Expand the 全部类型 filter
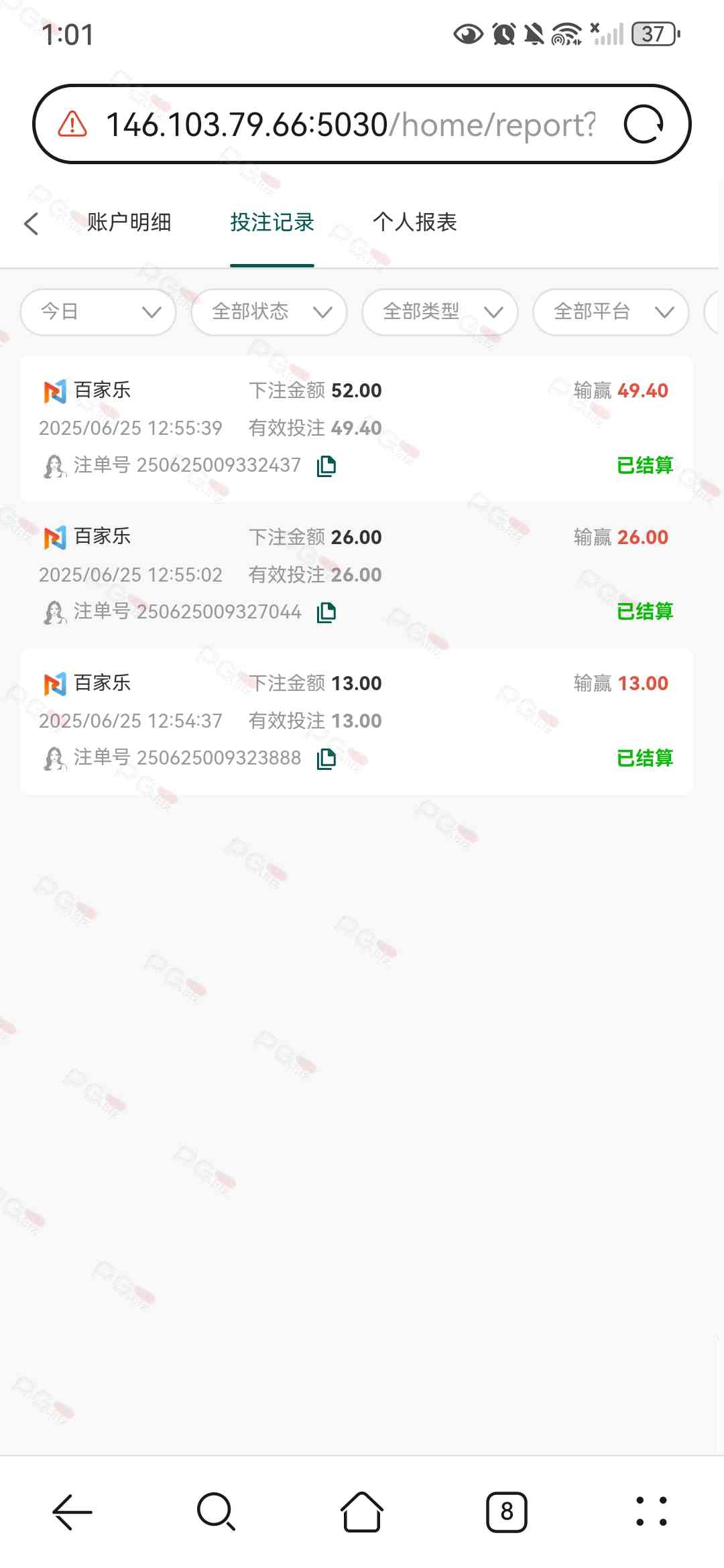Screen dimensions: 724x1568 click(x=440, y=312)
